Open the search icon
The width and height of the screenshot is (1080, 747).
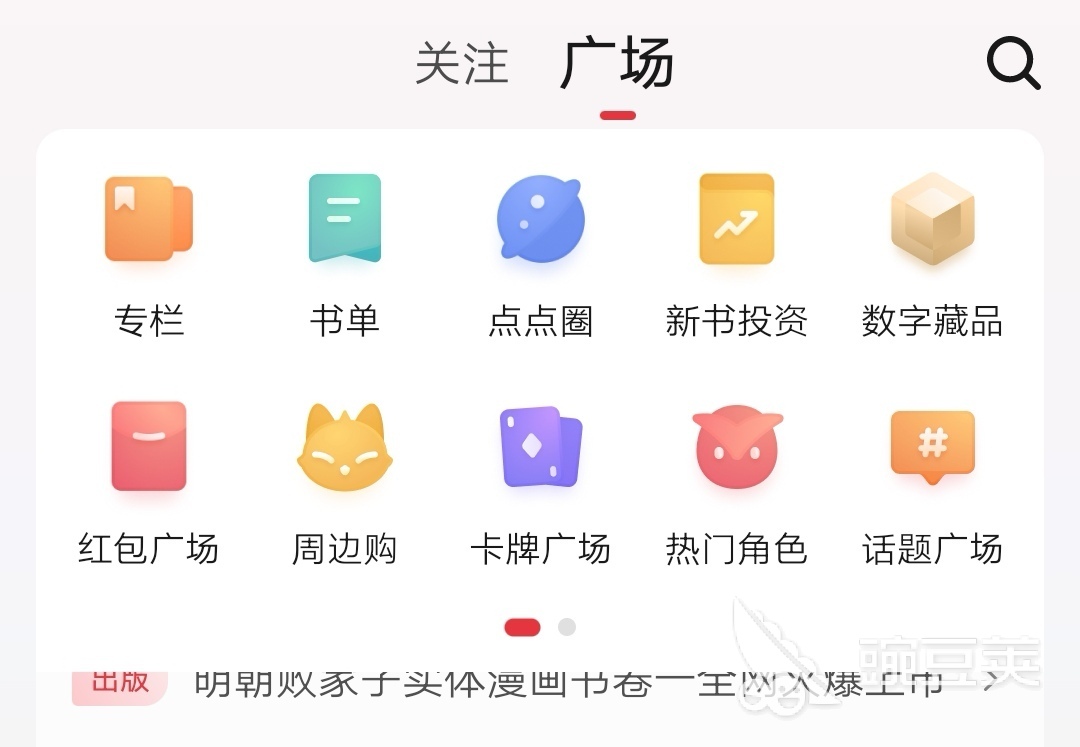tap(1013, 65)
